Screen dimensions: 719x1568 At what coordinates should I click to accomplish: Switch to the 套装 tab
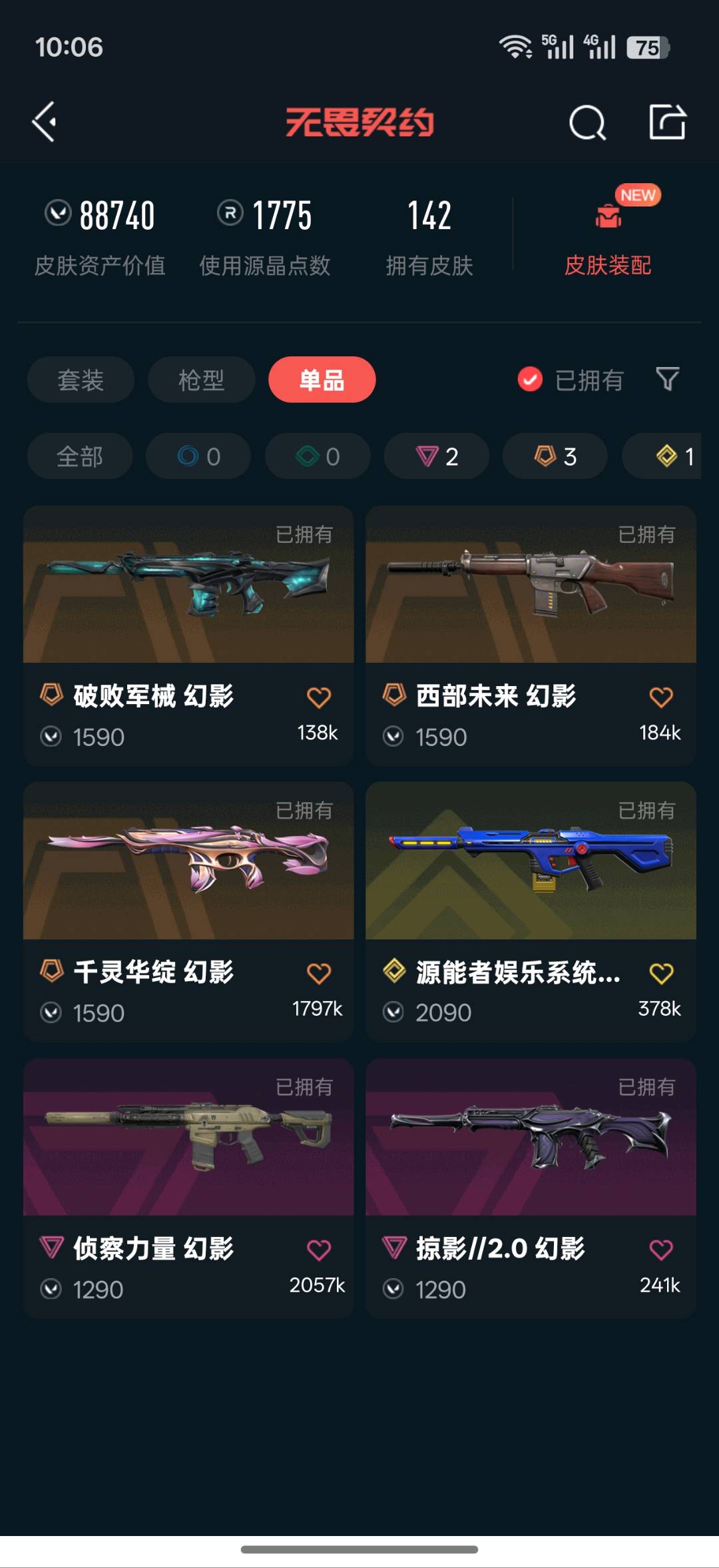point(81,380)
